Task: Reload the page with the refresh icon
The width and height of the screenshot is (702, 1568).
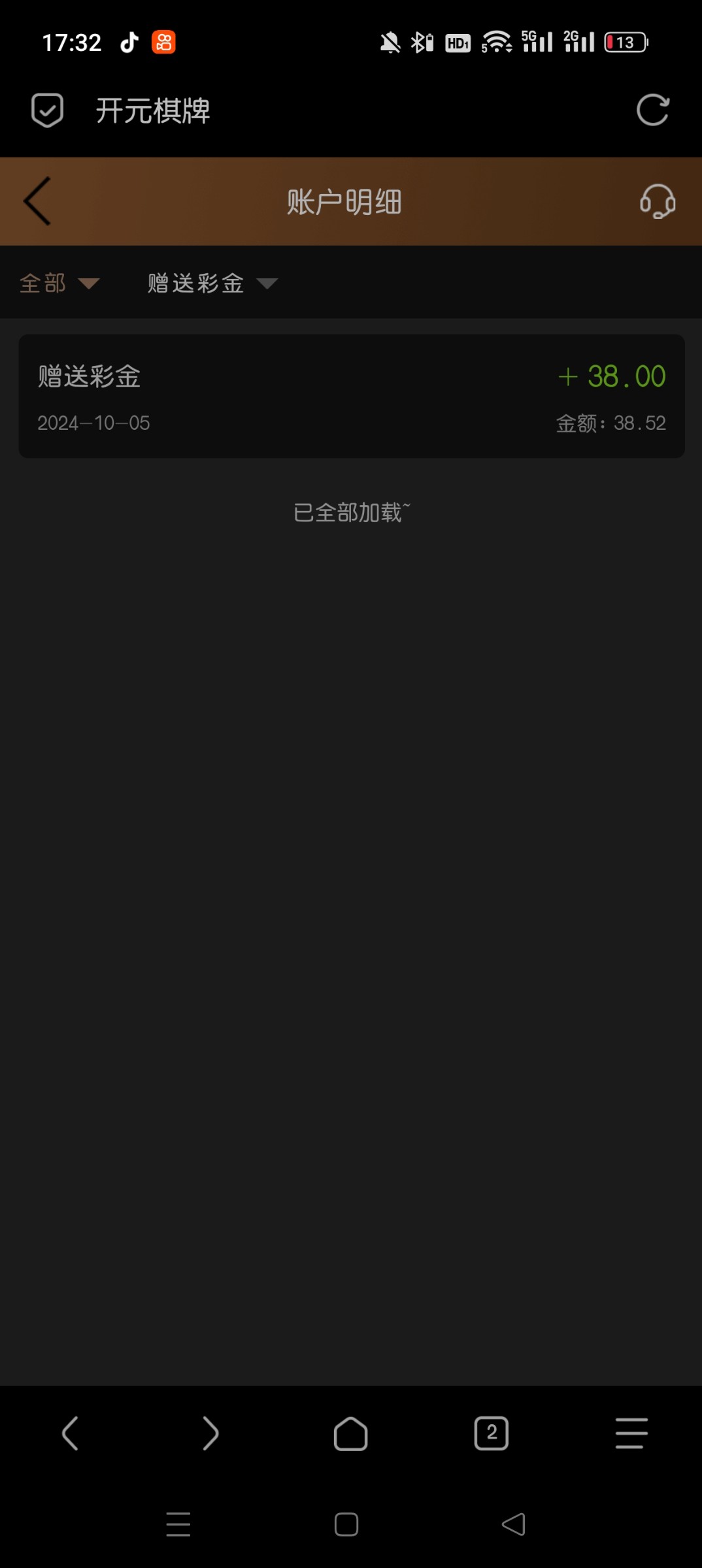Action: 653,110
